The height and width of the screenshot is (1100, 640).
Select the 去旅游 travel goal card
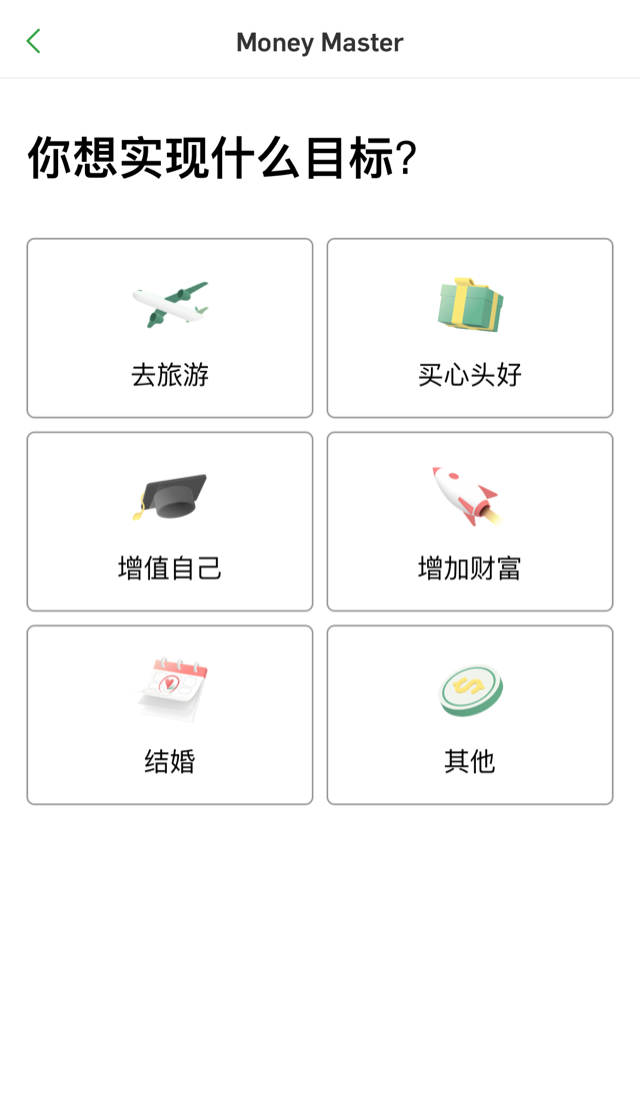tap(170, 328)
